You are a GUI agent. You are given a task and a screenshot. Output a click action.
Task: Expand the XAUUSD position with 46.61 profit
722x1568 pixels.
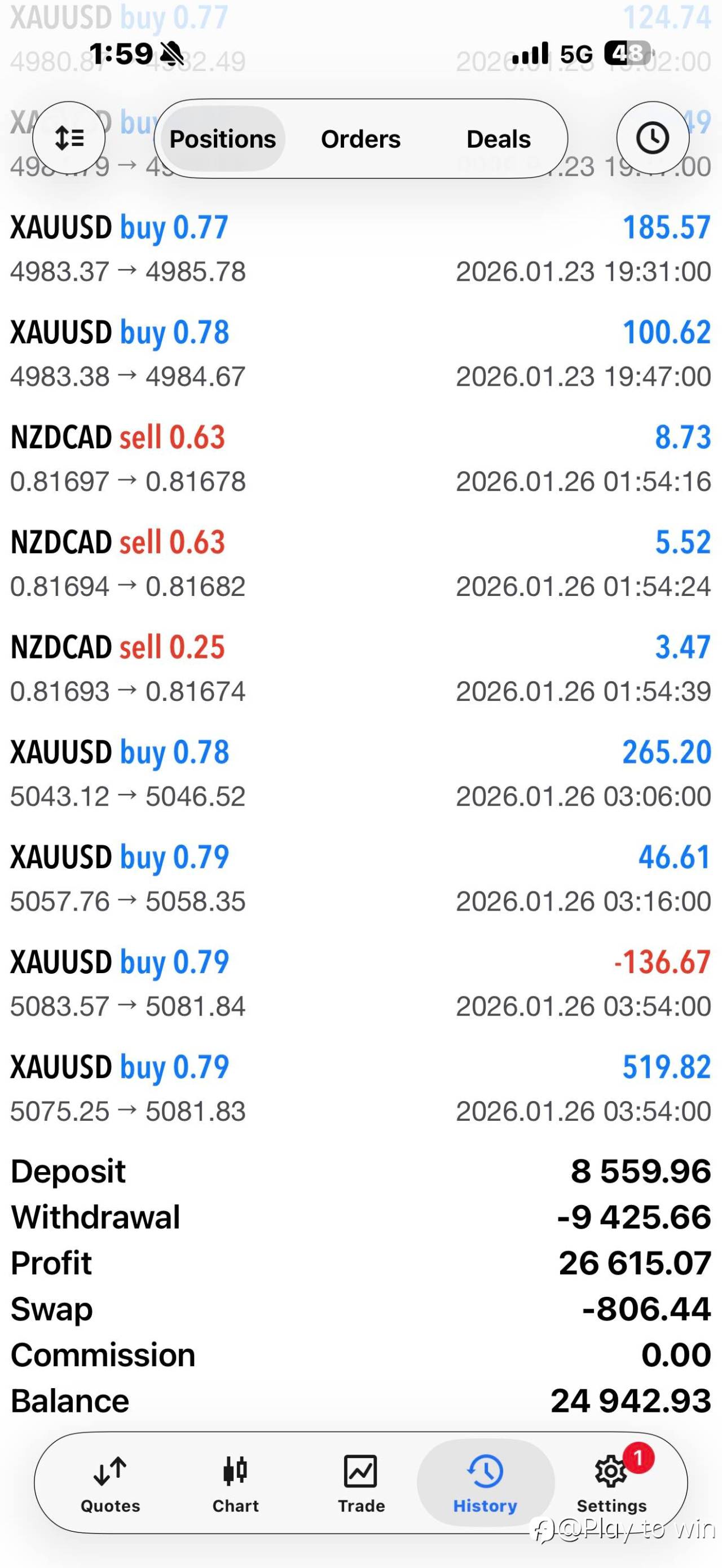[361, 879]
